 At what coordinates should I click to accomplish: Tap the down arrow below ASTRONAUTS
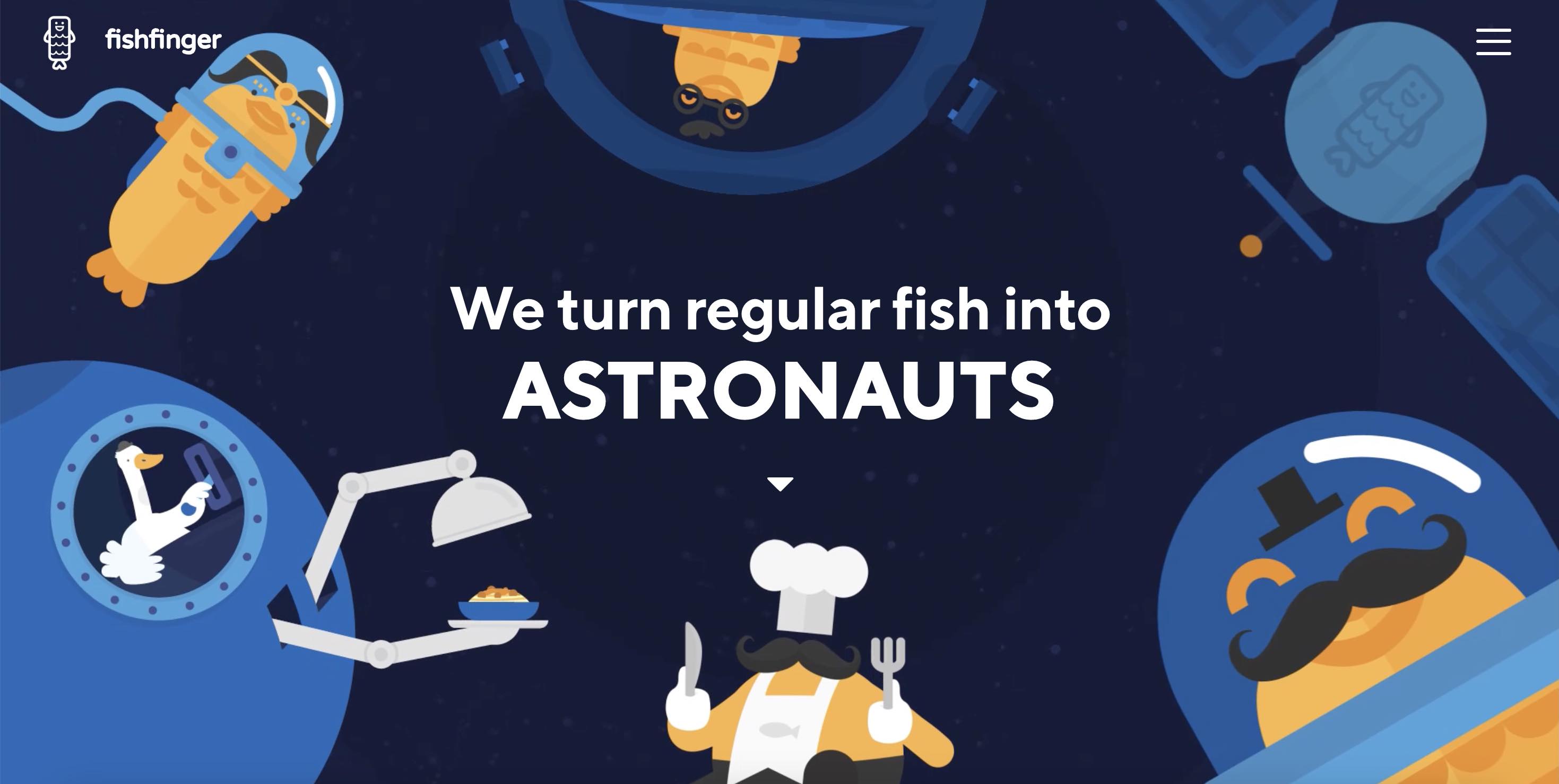(x=779, y=484)
